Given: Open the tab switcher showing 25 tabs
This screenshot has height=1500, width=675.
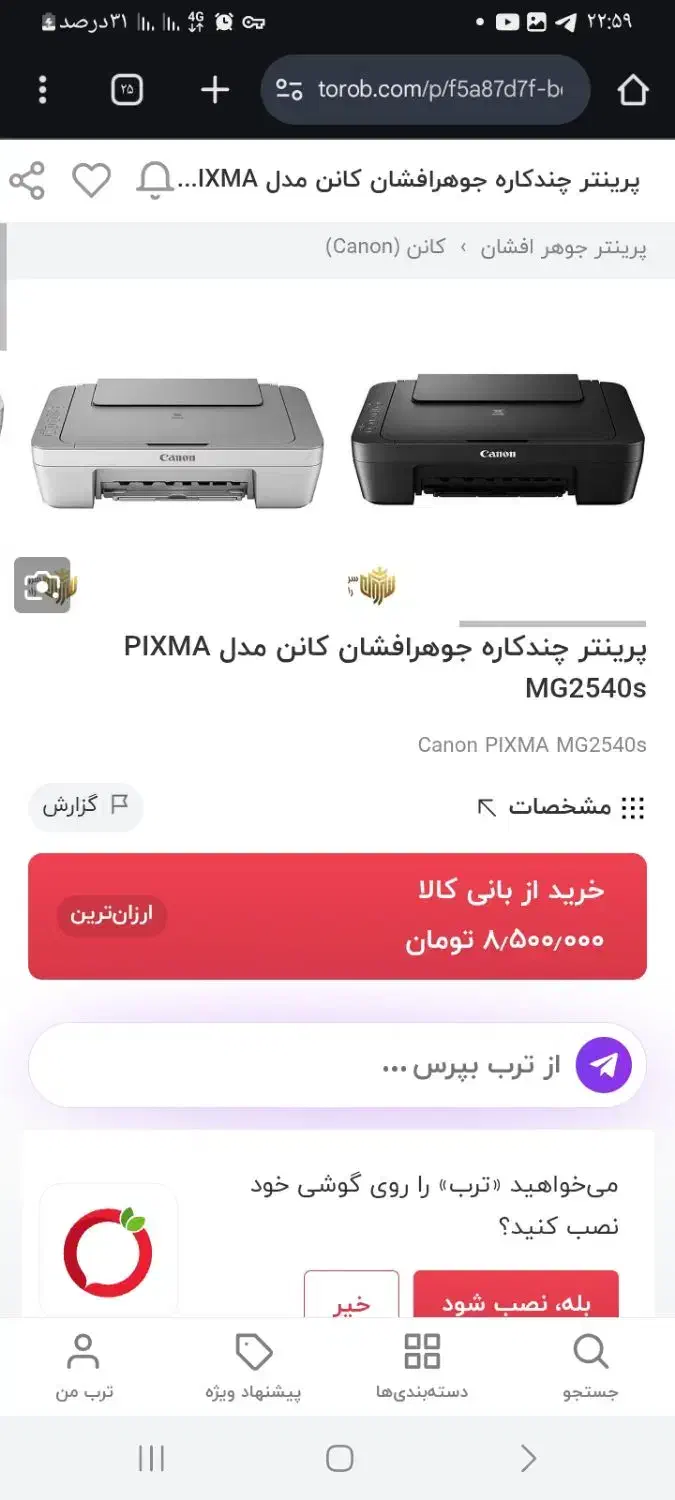Looking at the screenshot, I should tap(127, 90).
